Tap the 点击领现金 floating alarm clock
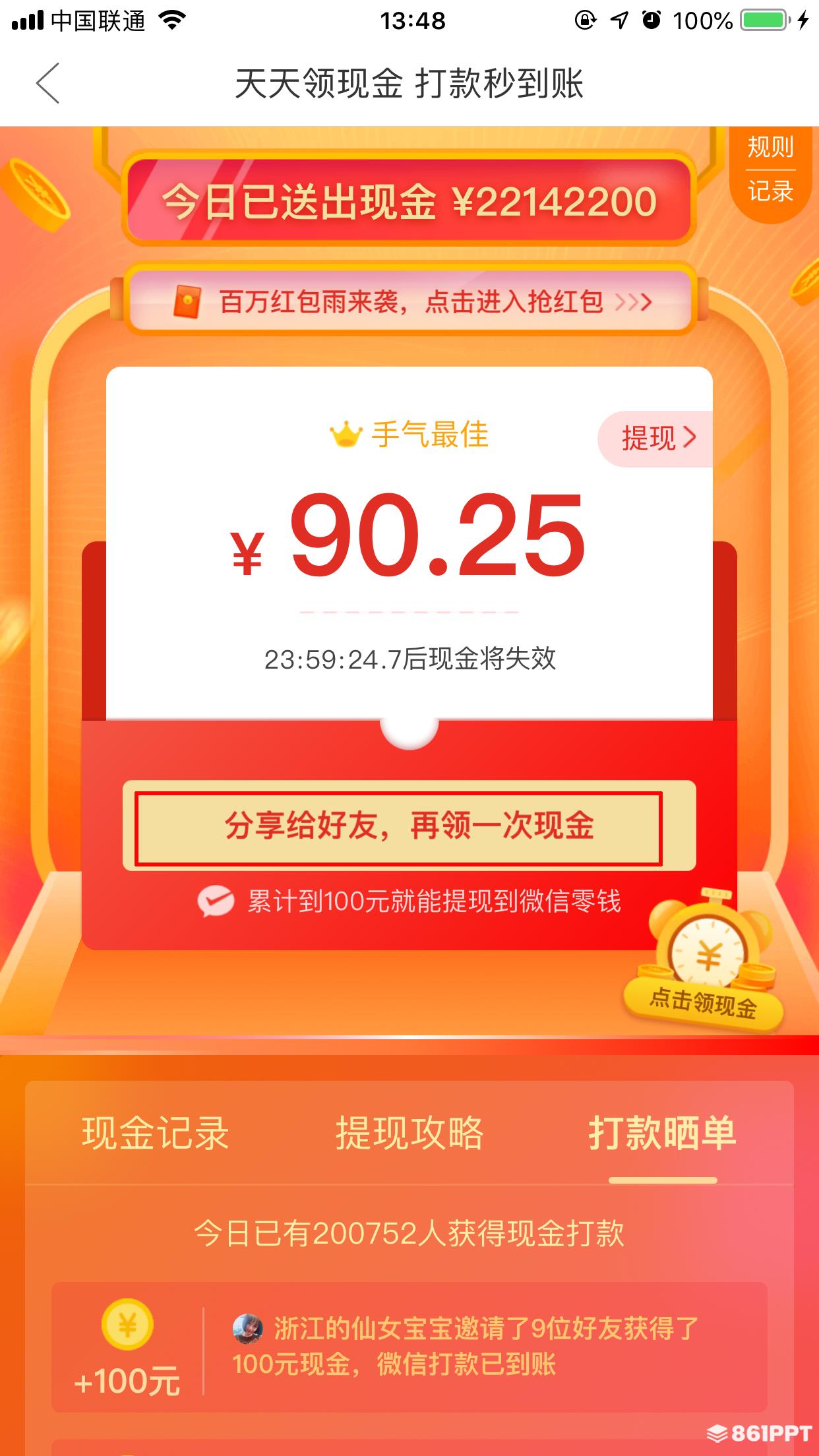Image resolution: width=819 pixels, height=1456 pixels. 704,961
